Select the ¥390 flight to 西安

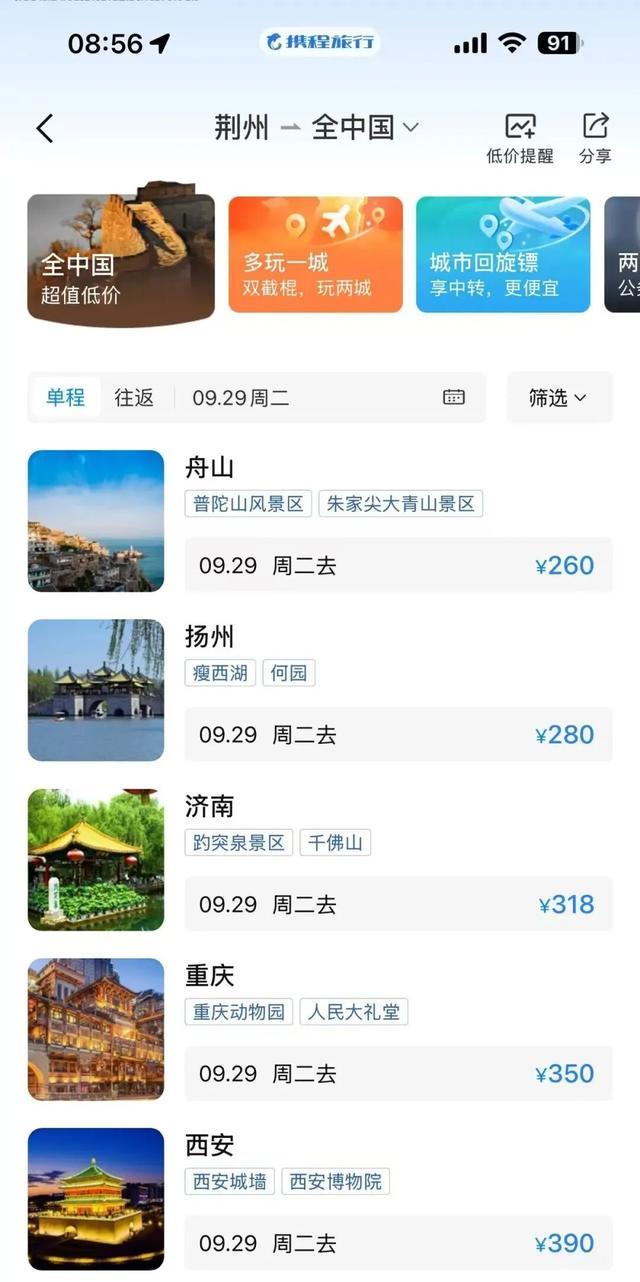pyautogui.click(x=399, y=1243)
